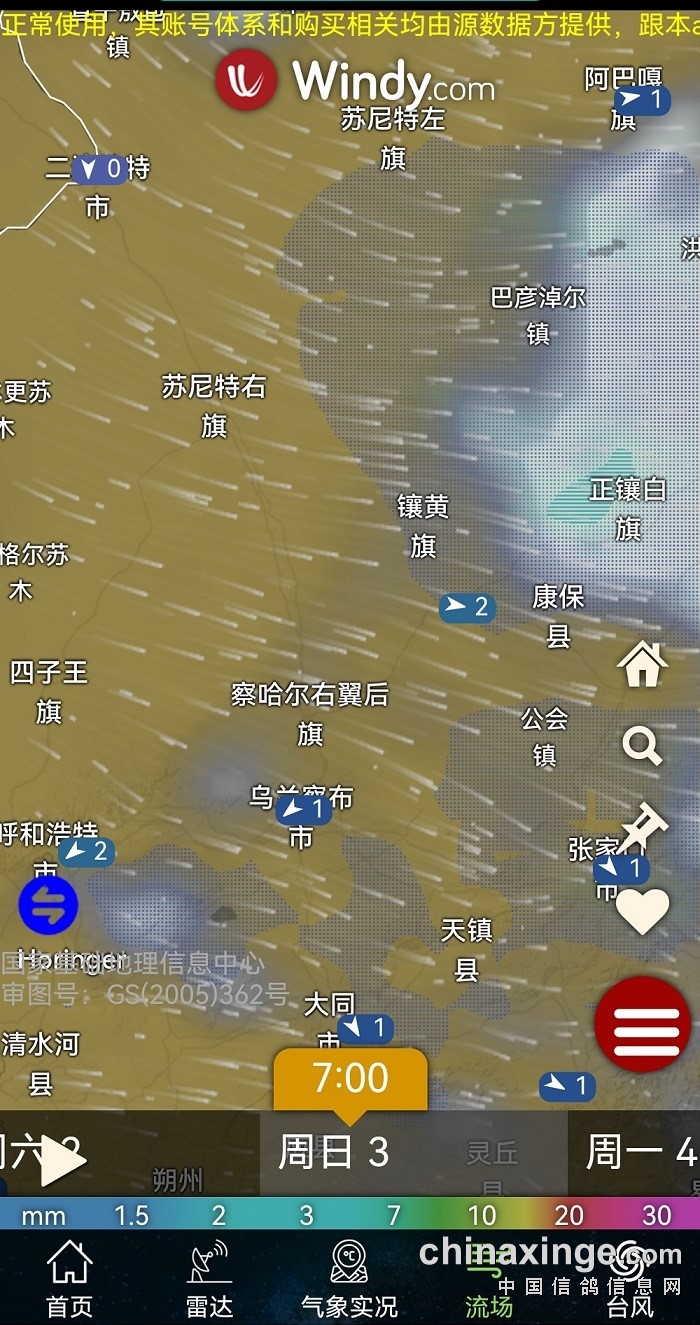
Task: Select 周日 3 on the timeline
Action: (333, 1153)
